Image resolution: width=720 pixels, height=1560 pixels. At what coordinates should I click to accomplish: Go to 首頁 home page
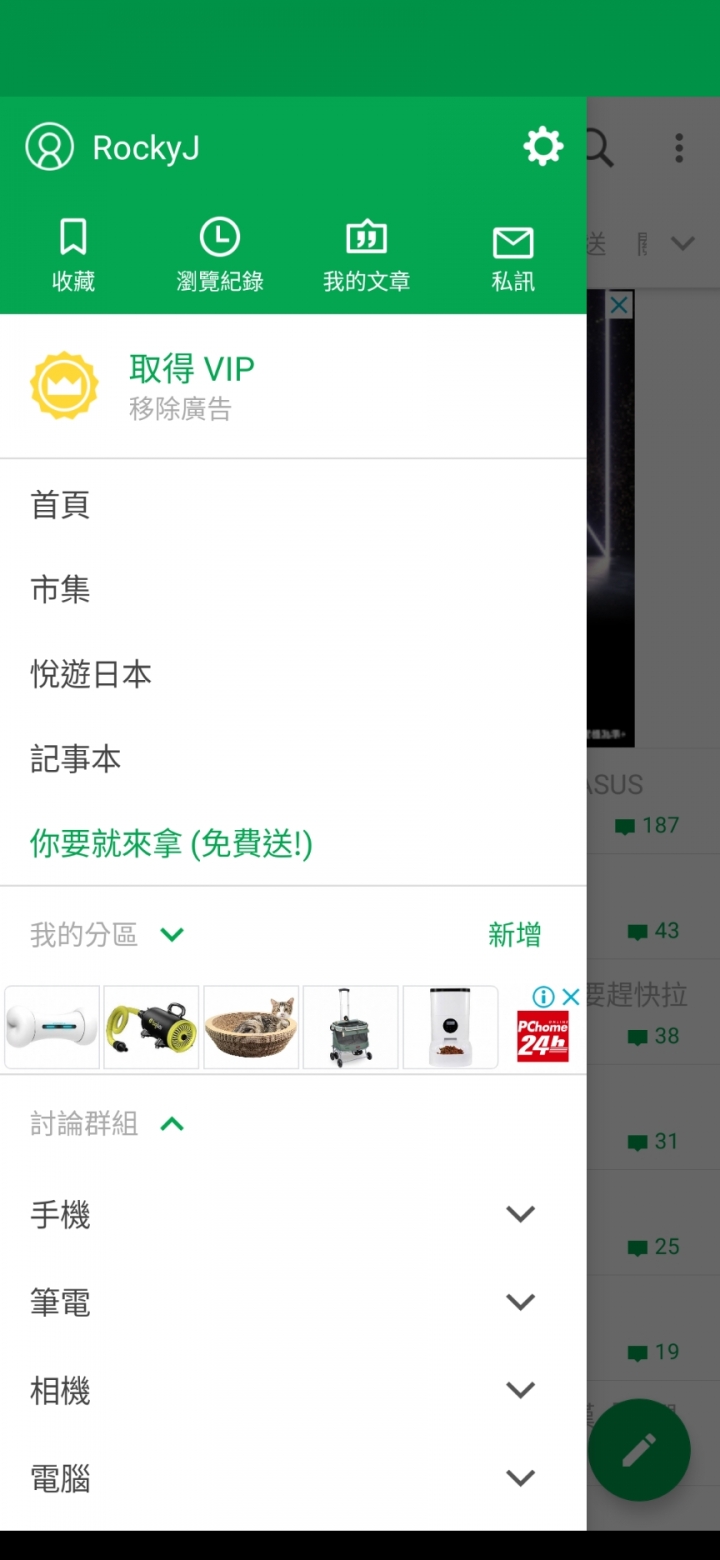click(60, 505)
